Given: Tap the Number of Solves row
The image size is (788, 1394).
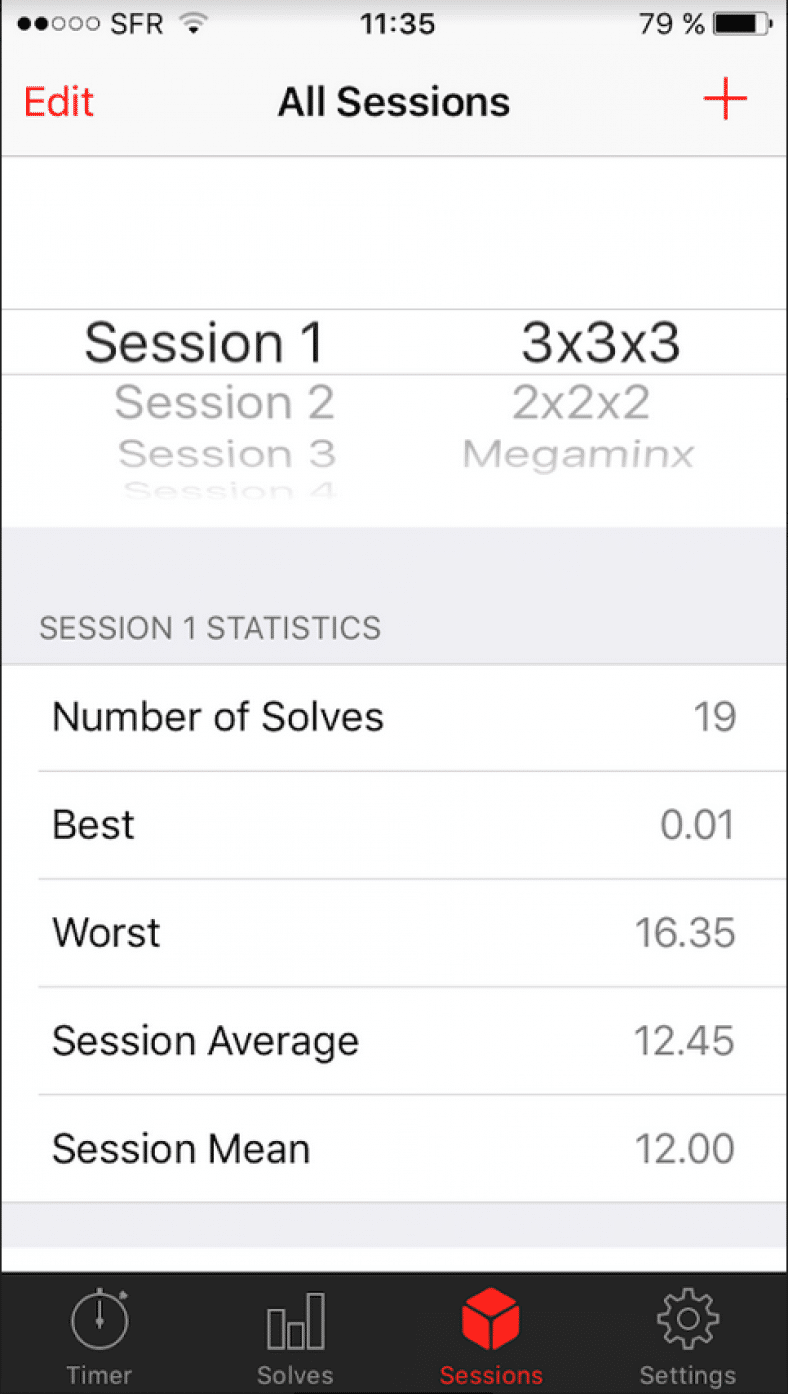Looking at the screenshot, I should click(394, 716).
